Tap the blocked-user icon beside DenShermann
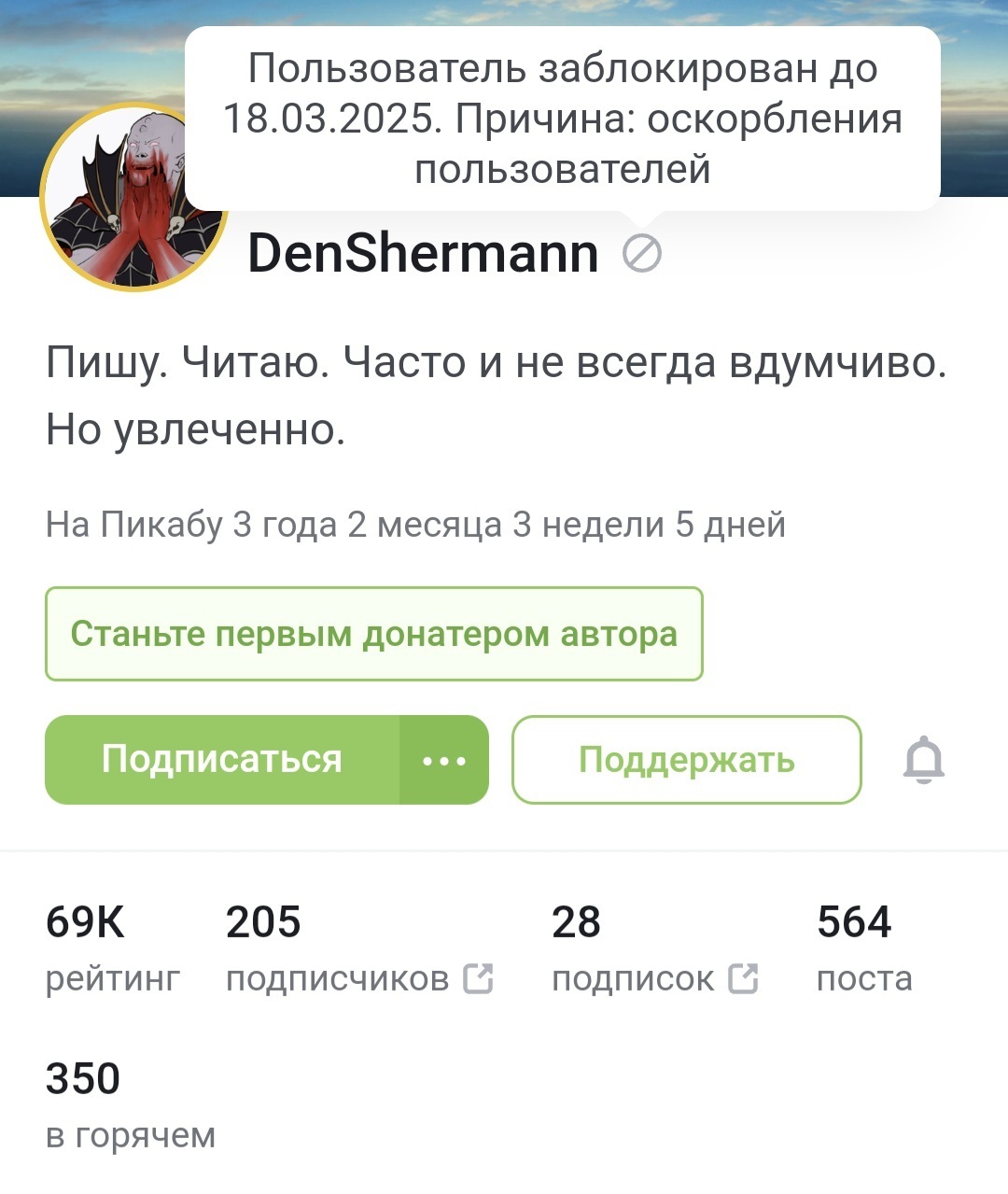 coord(642,253)
